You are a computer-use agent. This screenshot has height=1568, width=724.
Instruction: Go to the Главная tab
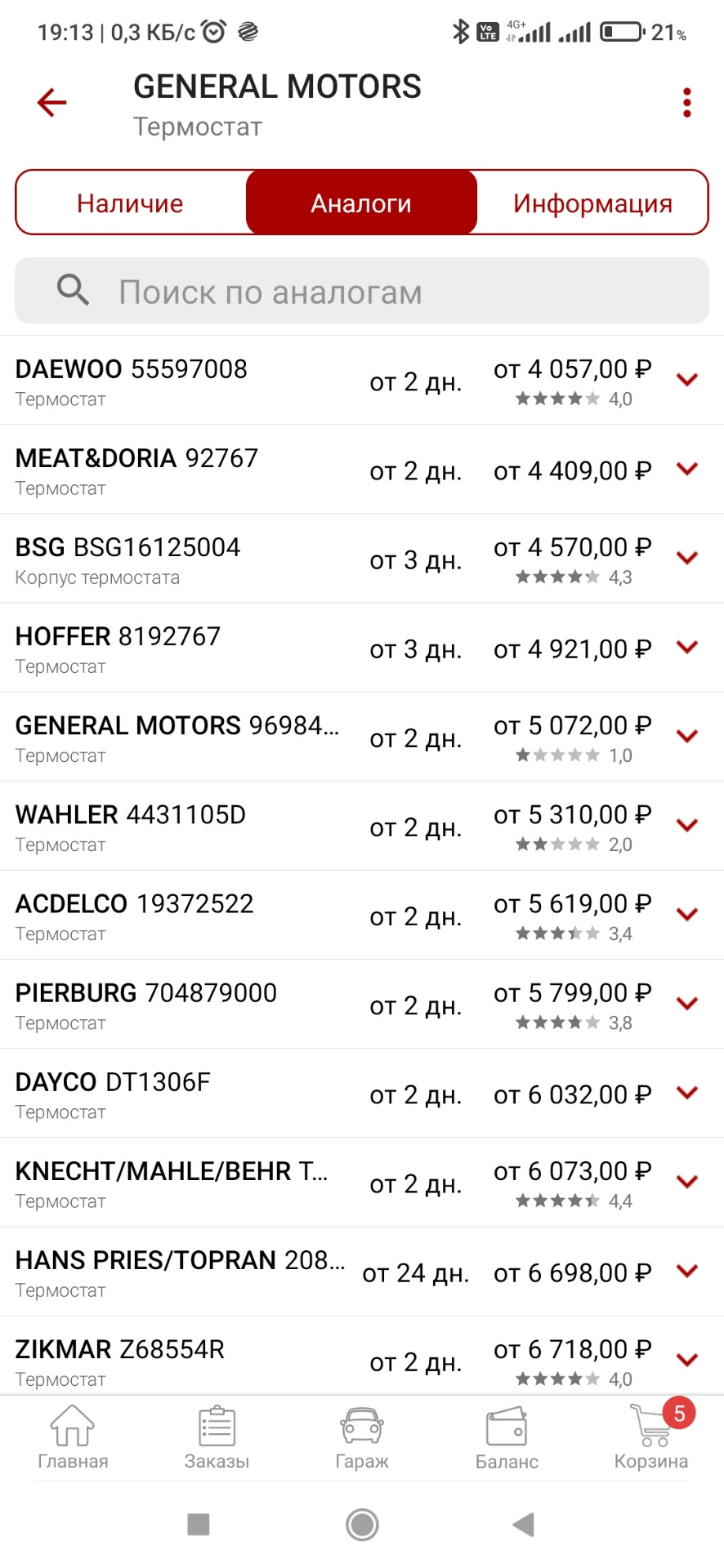click(x=73, y=1437)
